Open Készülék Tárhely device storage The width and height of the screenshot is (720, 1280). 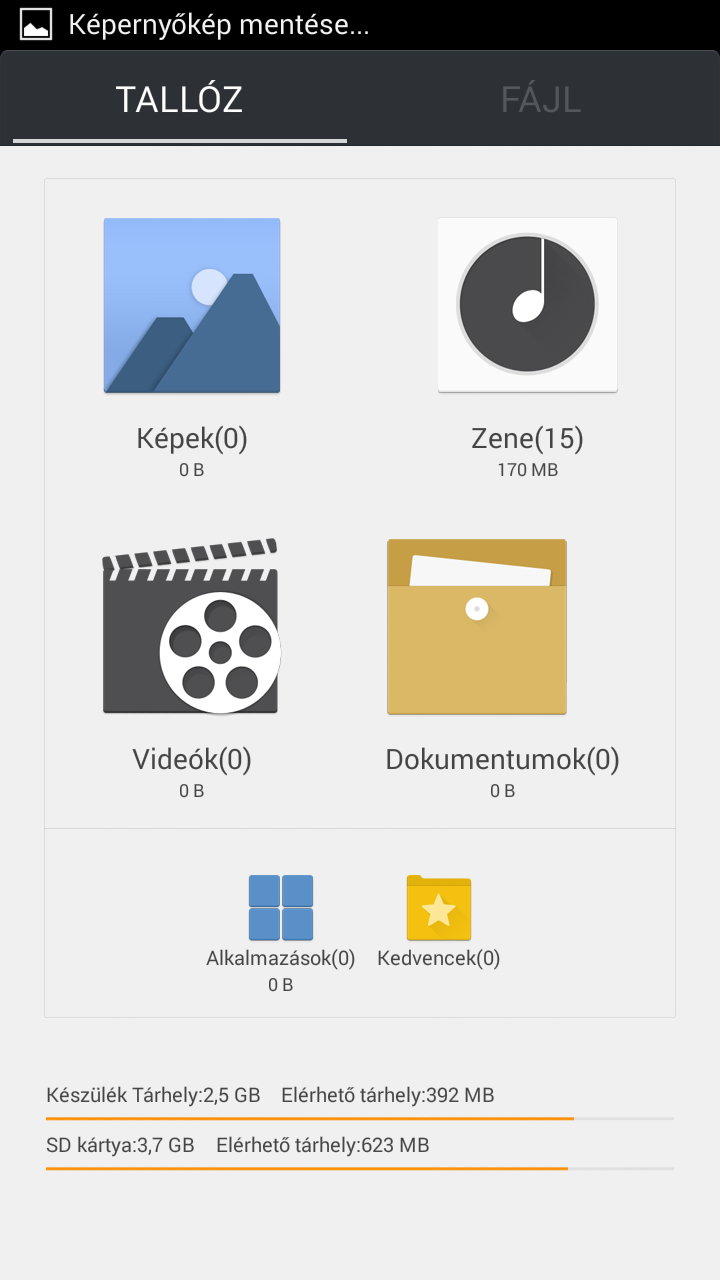pos(360,1101)
